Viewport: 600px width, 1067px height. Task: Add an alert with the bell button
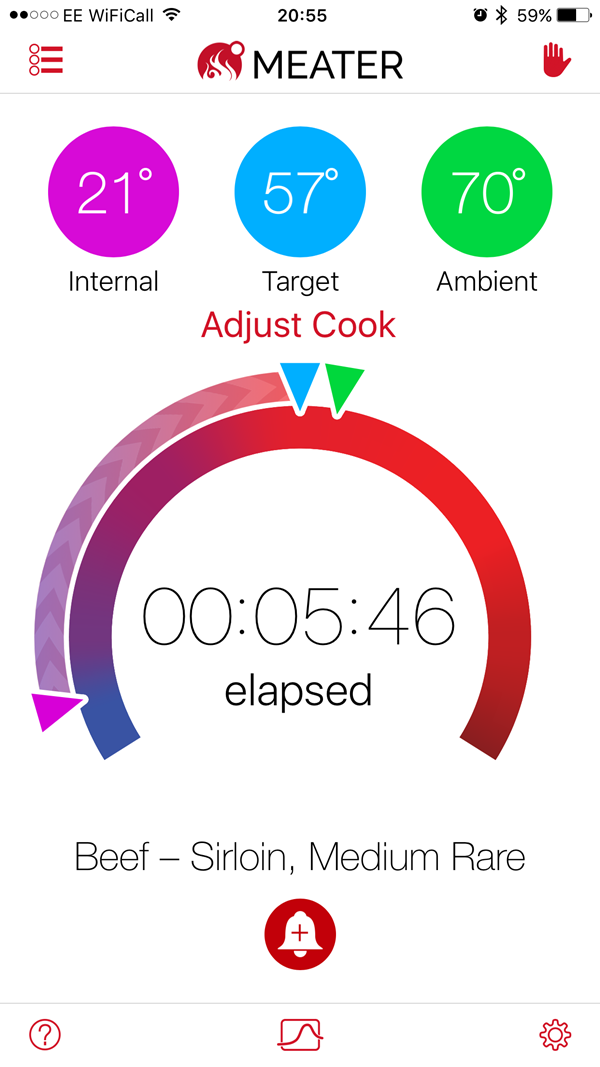click(x=300, y=932)
